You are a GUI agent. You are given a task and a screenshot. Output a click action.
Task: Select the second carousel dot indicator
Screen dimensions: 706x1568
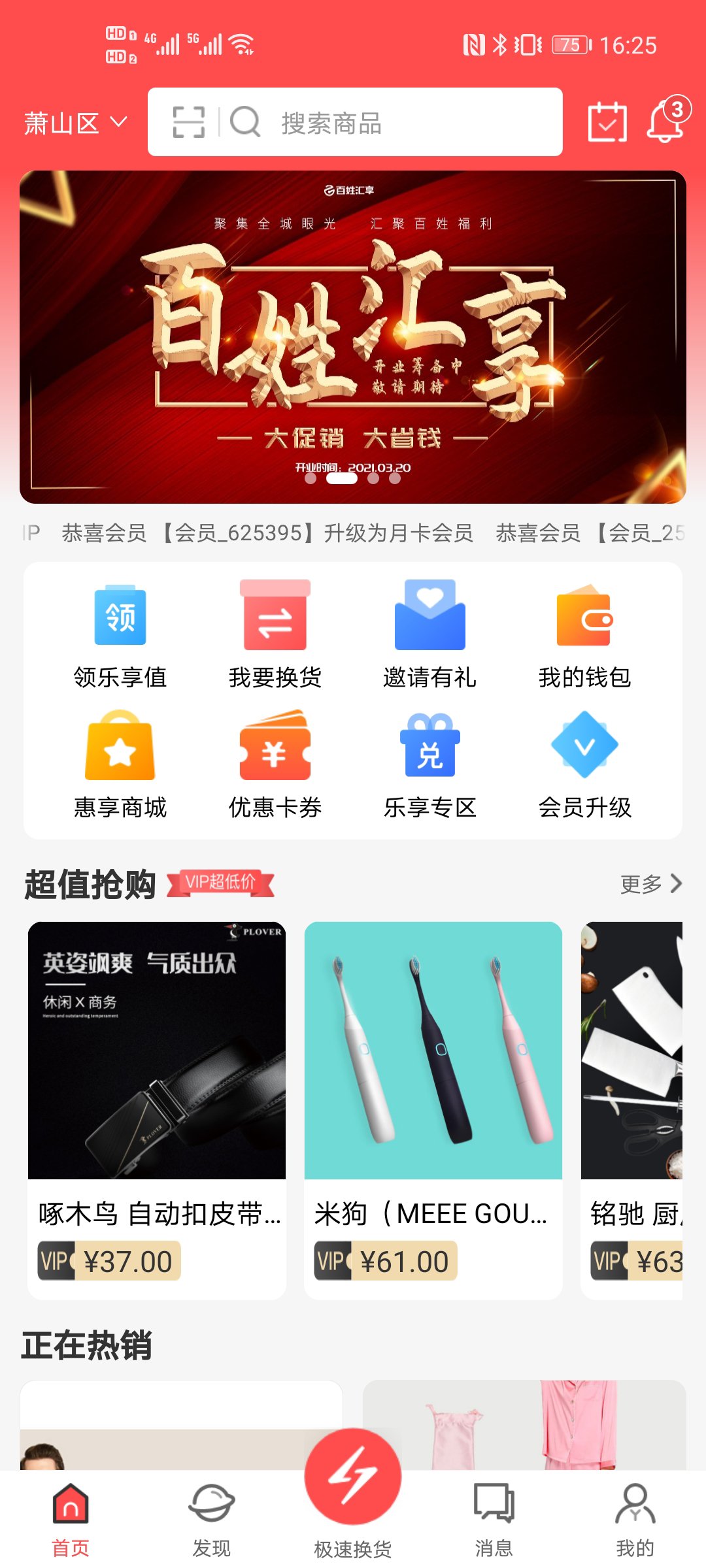[342, 478]
